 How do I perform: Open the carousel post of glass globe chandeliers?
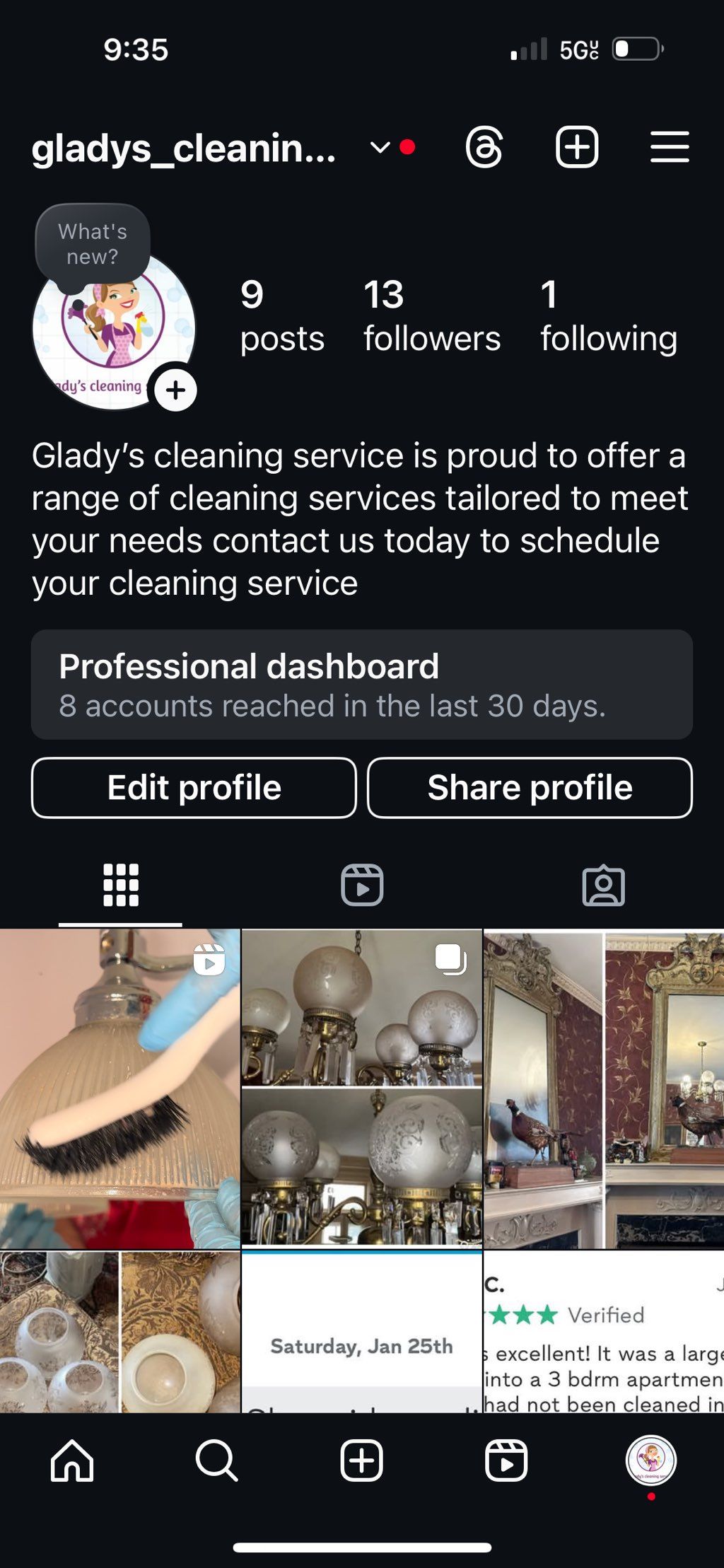coord(361,1089)
